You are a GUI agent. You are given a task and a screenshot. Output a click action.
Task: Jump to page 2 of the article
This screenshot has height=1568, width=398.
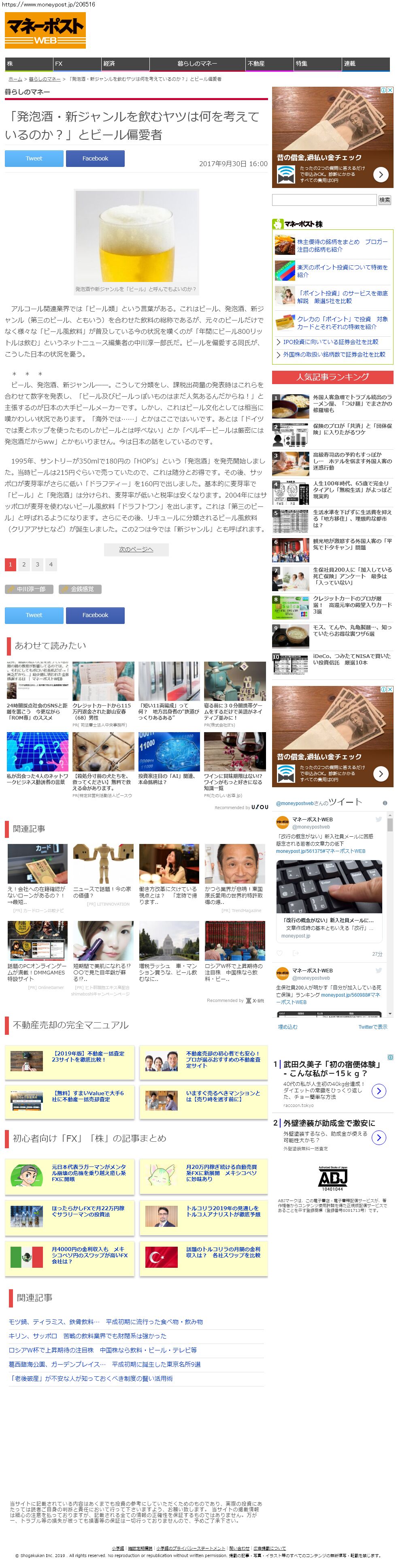(24, 565)
